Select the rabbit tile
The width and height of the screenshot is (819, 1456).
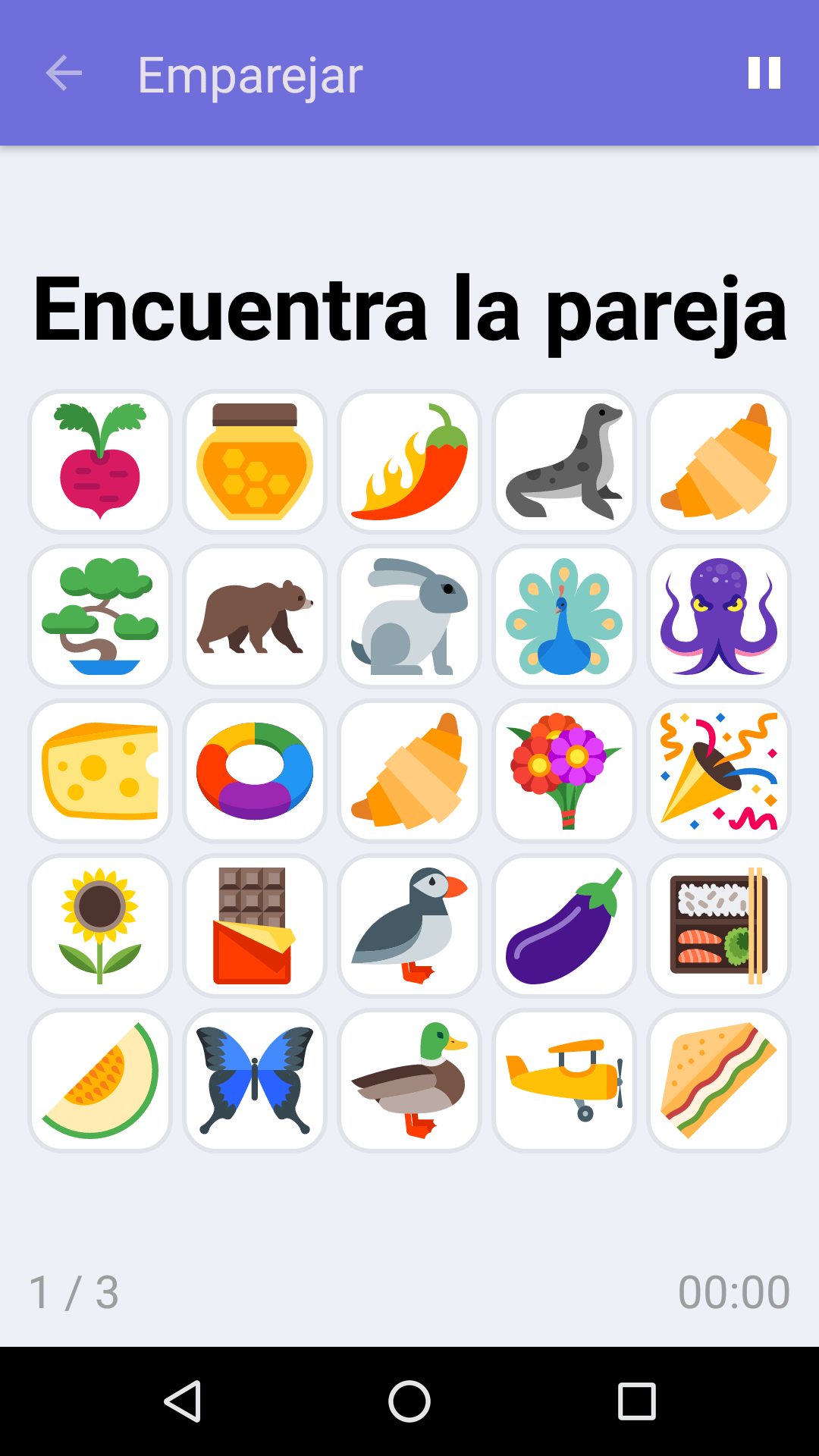click(x=409, y=616)
